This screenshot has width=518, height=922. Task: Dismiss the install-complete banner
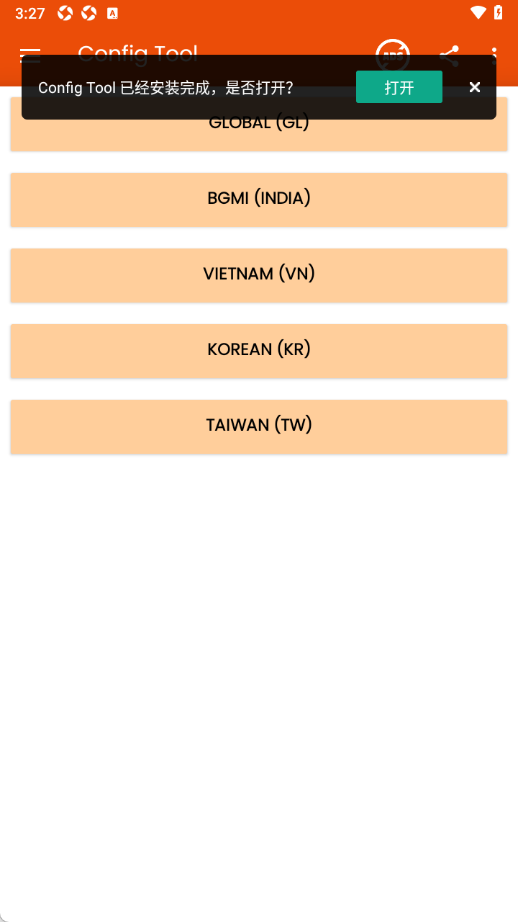tap(474, 87)
